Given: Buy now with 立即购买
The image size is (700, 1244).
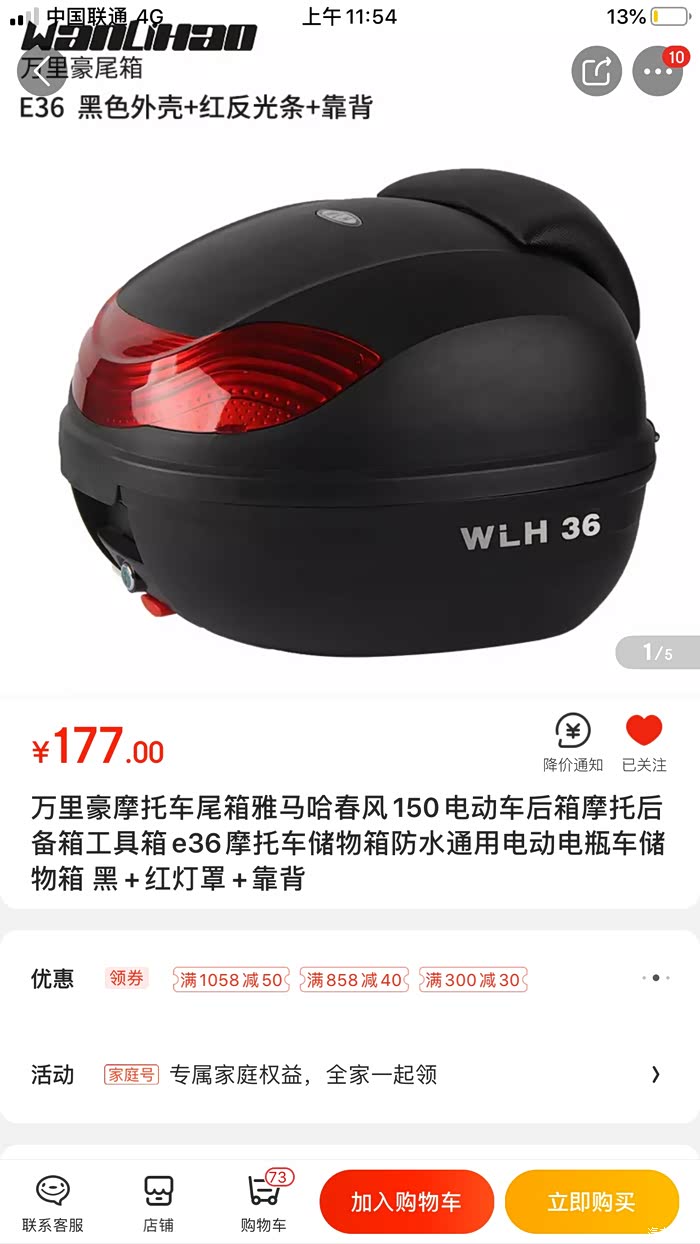Looking at the screenshot, I should pyautogui.click(x=592, y=1202).
